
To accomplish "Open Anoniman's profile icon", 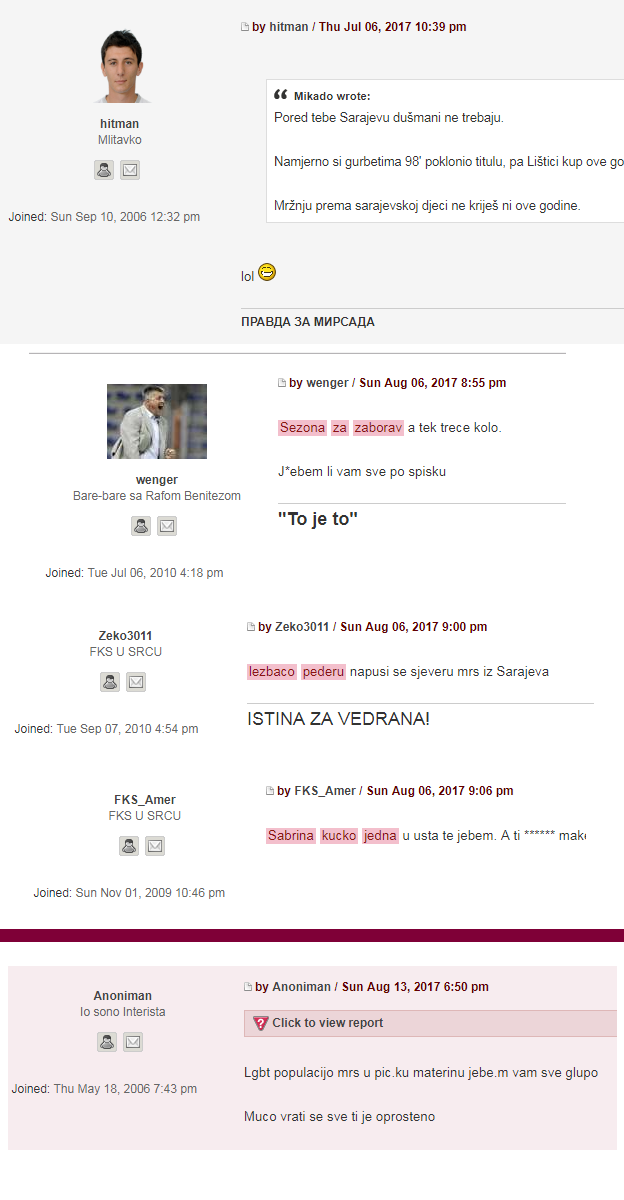I will click(107, 1042).
